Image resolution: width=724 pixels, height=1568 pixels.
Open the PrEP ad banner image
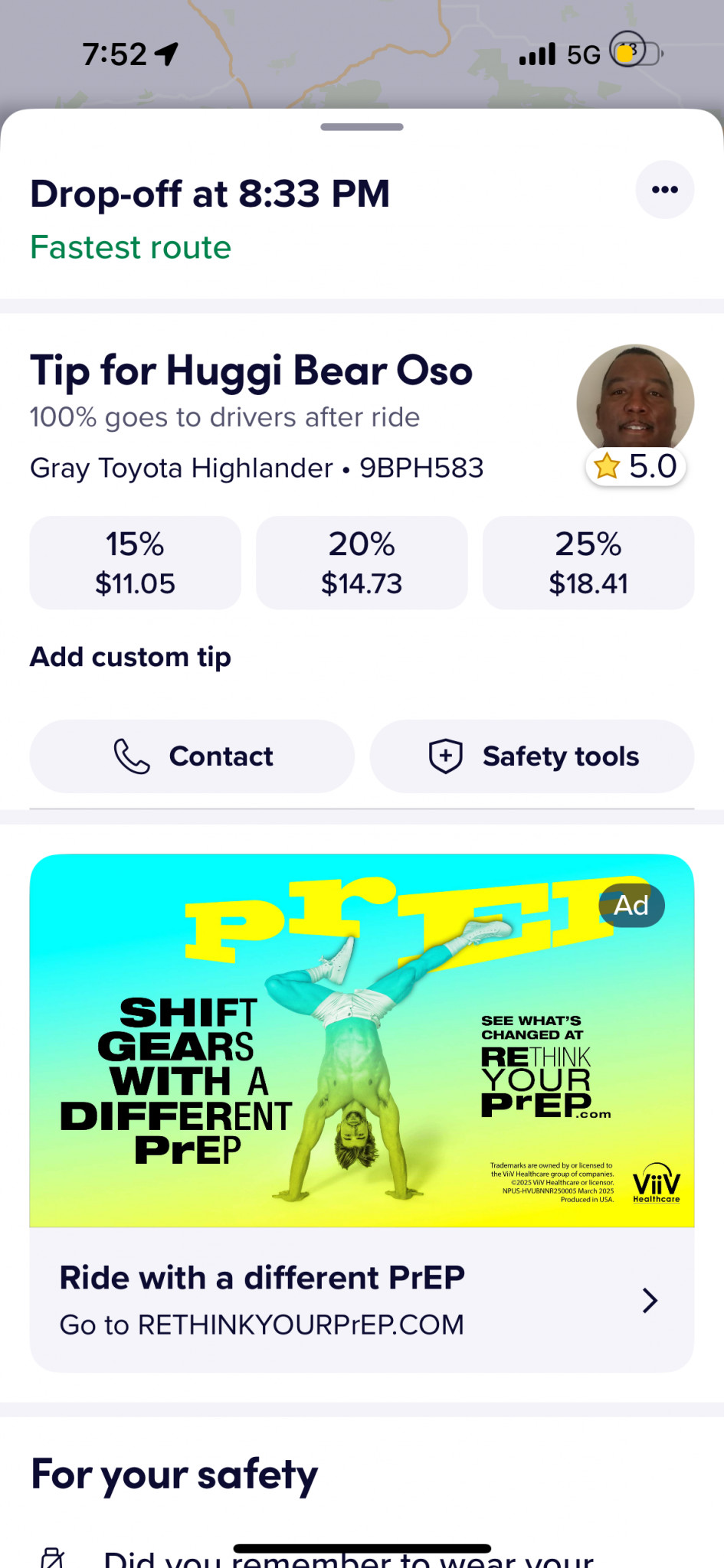click(x=362, y=1040)
